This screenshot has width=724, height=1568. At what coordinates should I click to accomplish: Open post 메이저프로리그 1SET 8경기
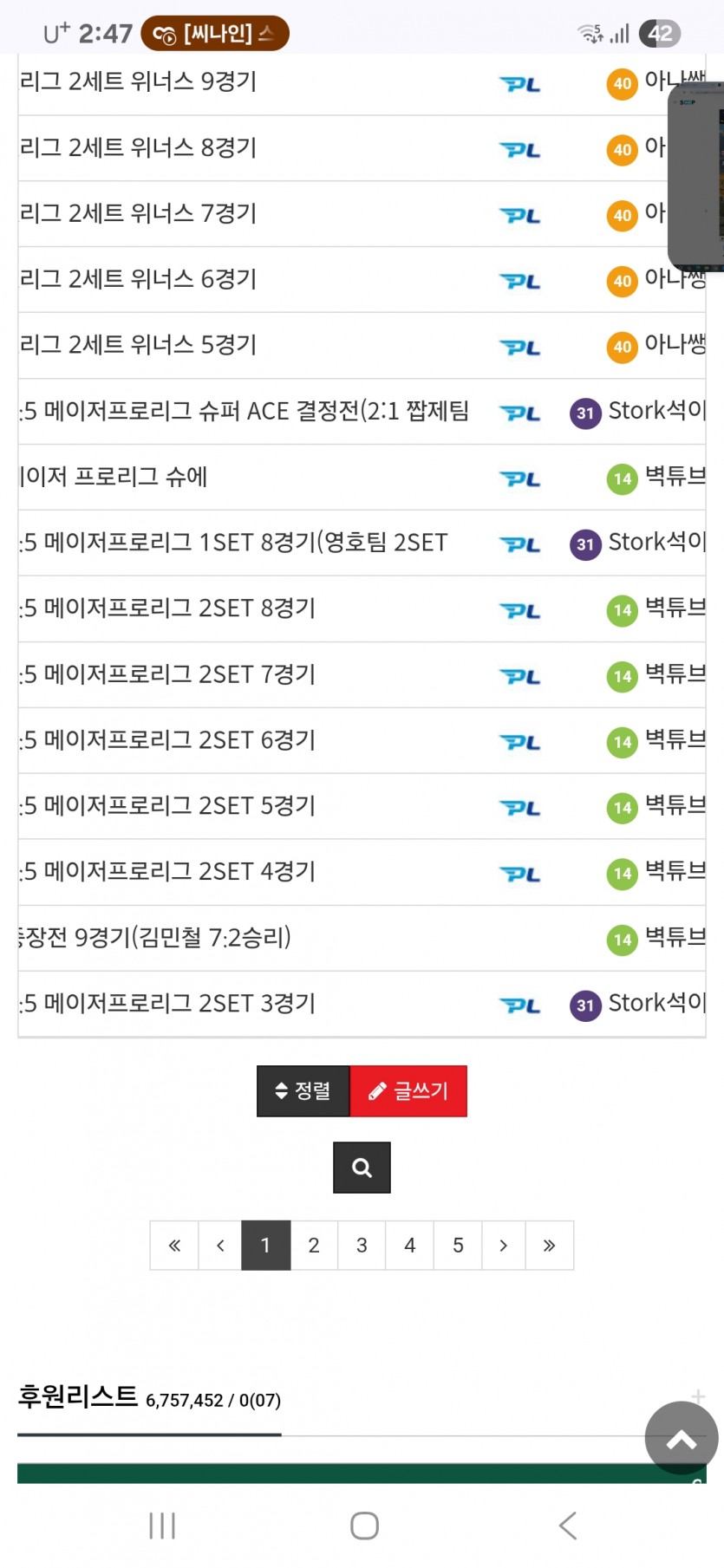coord(234,543)
